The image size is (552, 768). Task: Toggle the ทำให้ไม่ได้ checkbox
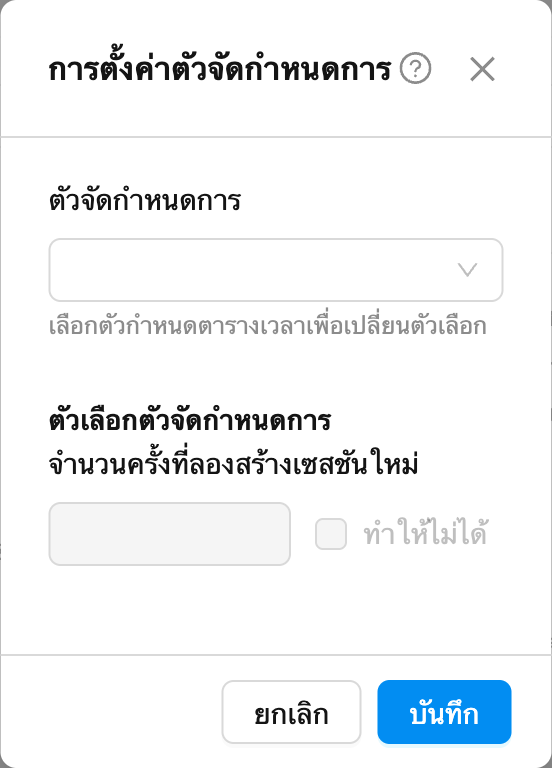point(331,534)
